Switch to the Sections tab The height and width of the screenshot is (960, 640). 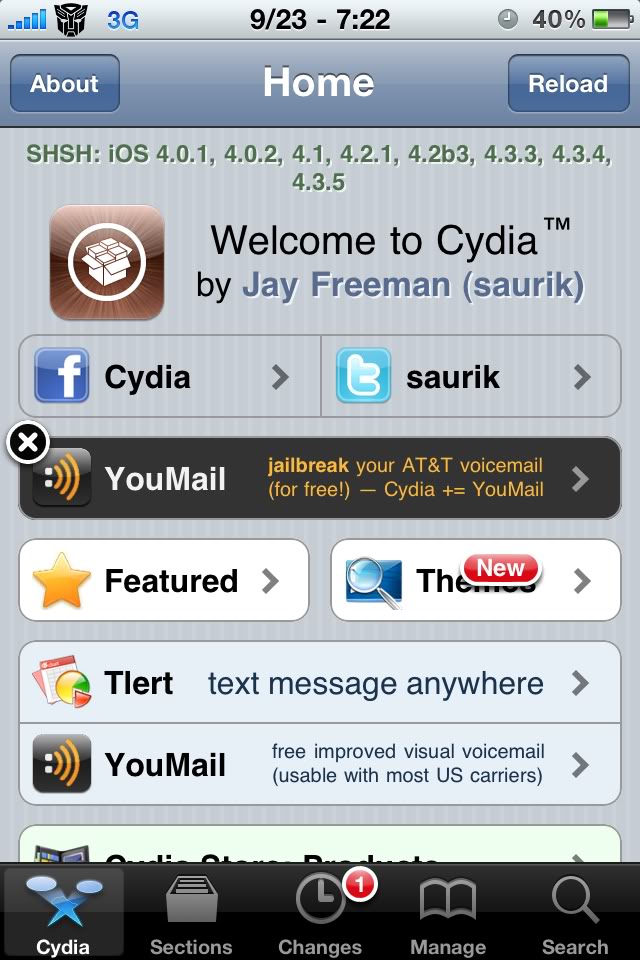(x=191, y=913)
